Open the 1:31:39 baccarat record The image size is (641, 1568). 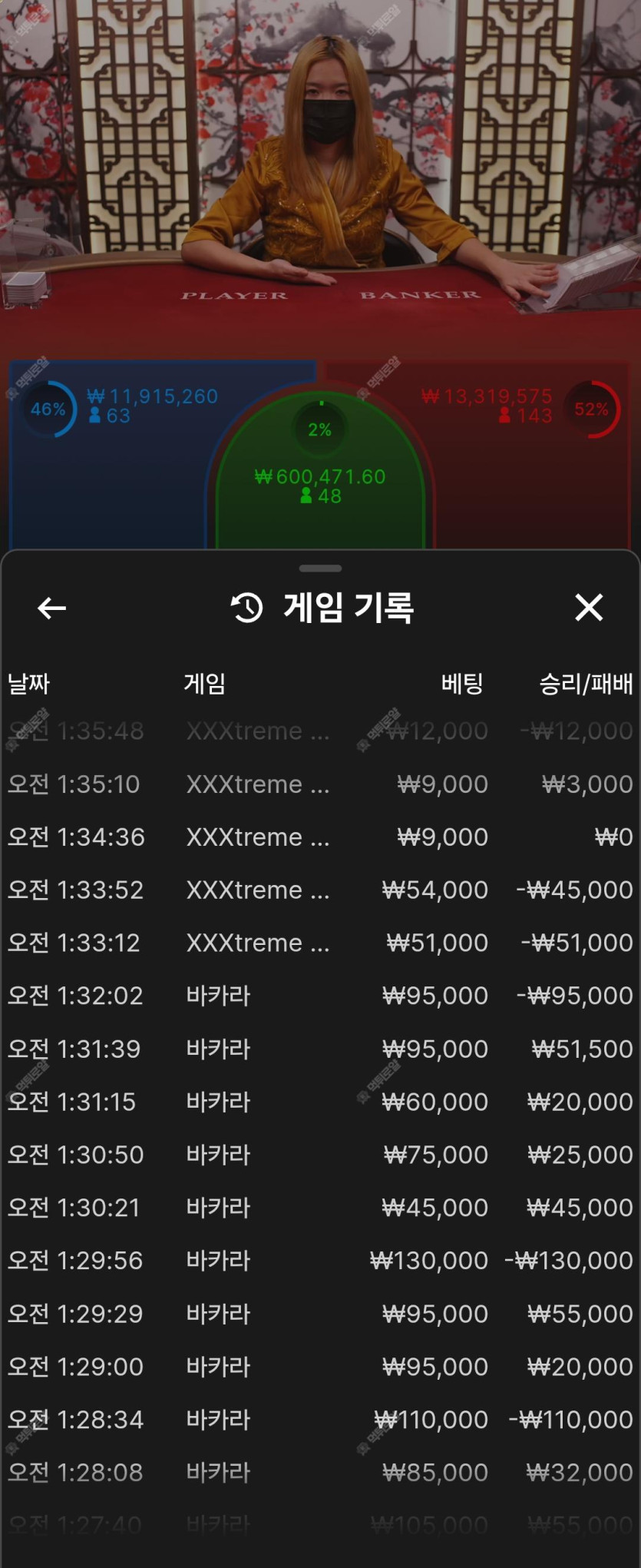pyautogui.click(x=320, y=1049)
